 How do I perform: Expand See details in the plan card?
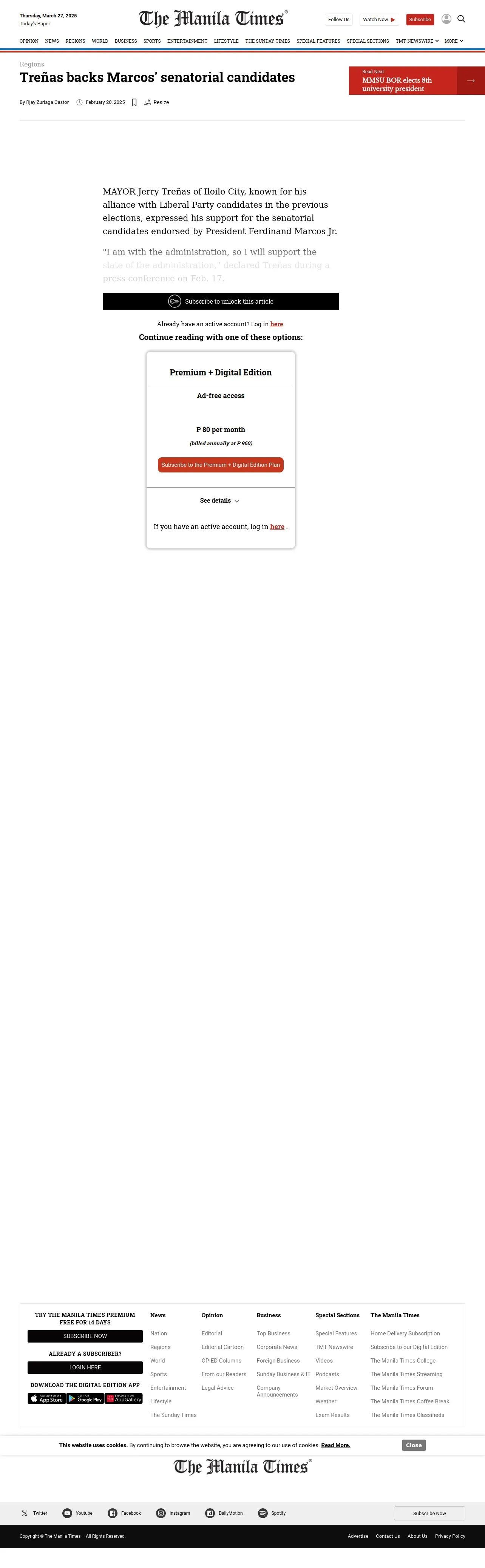tap(220, 500)
